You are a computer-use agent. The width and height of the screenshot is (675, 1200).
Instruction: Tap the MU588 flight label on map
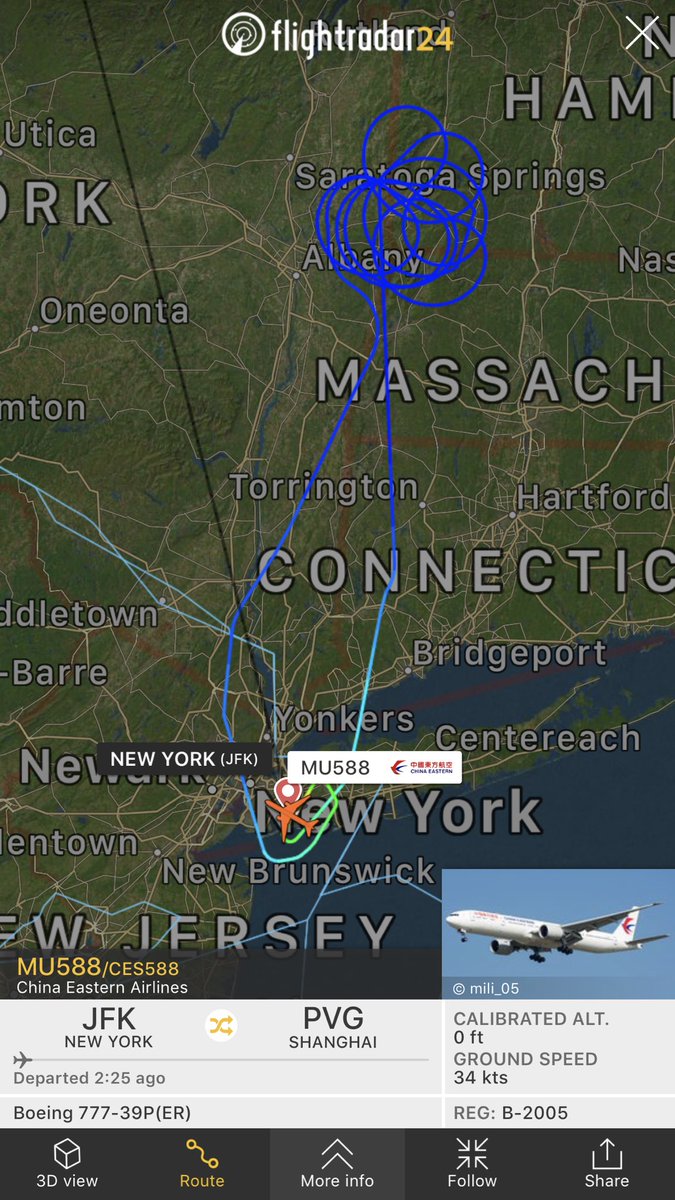coord(374,768)
